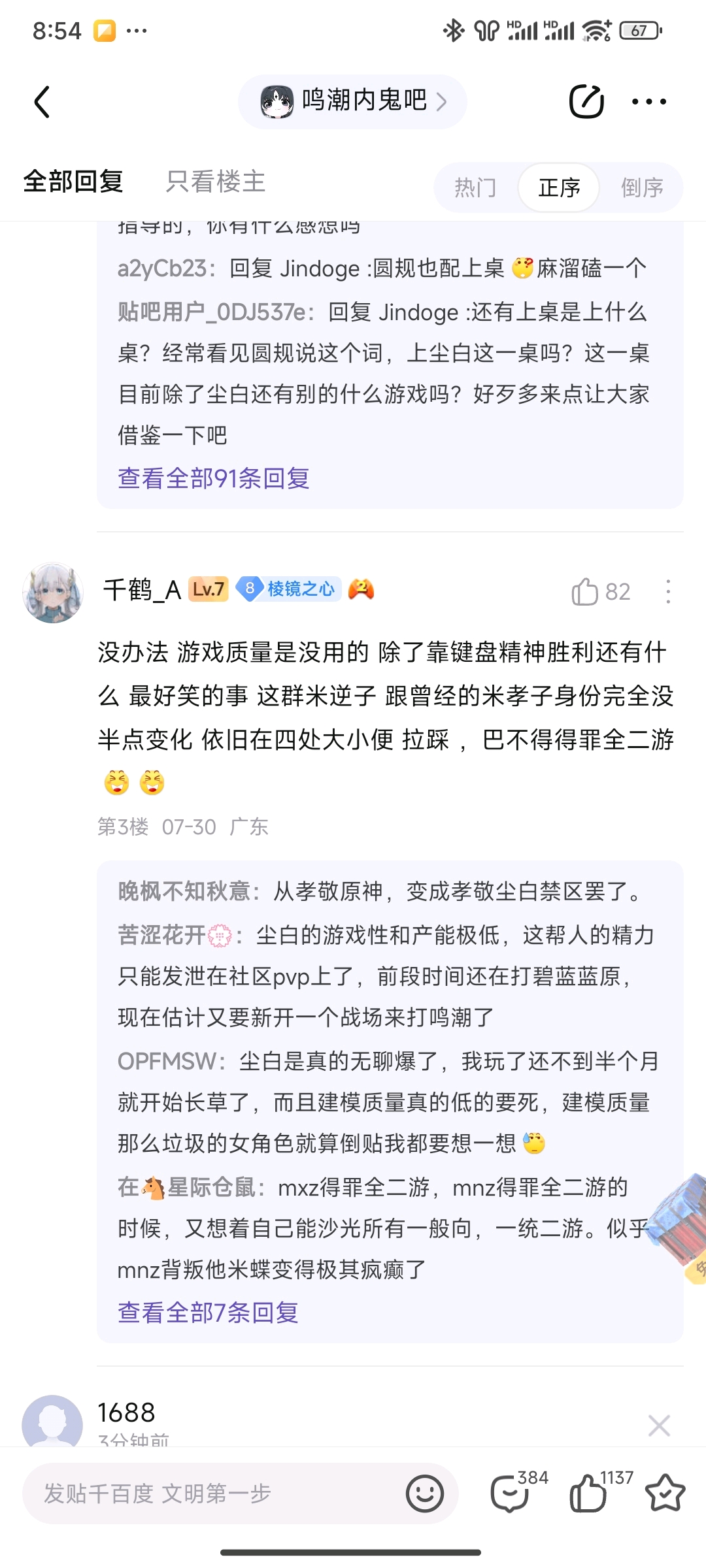Tap the share icon in the top bar

coord(586,102)
